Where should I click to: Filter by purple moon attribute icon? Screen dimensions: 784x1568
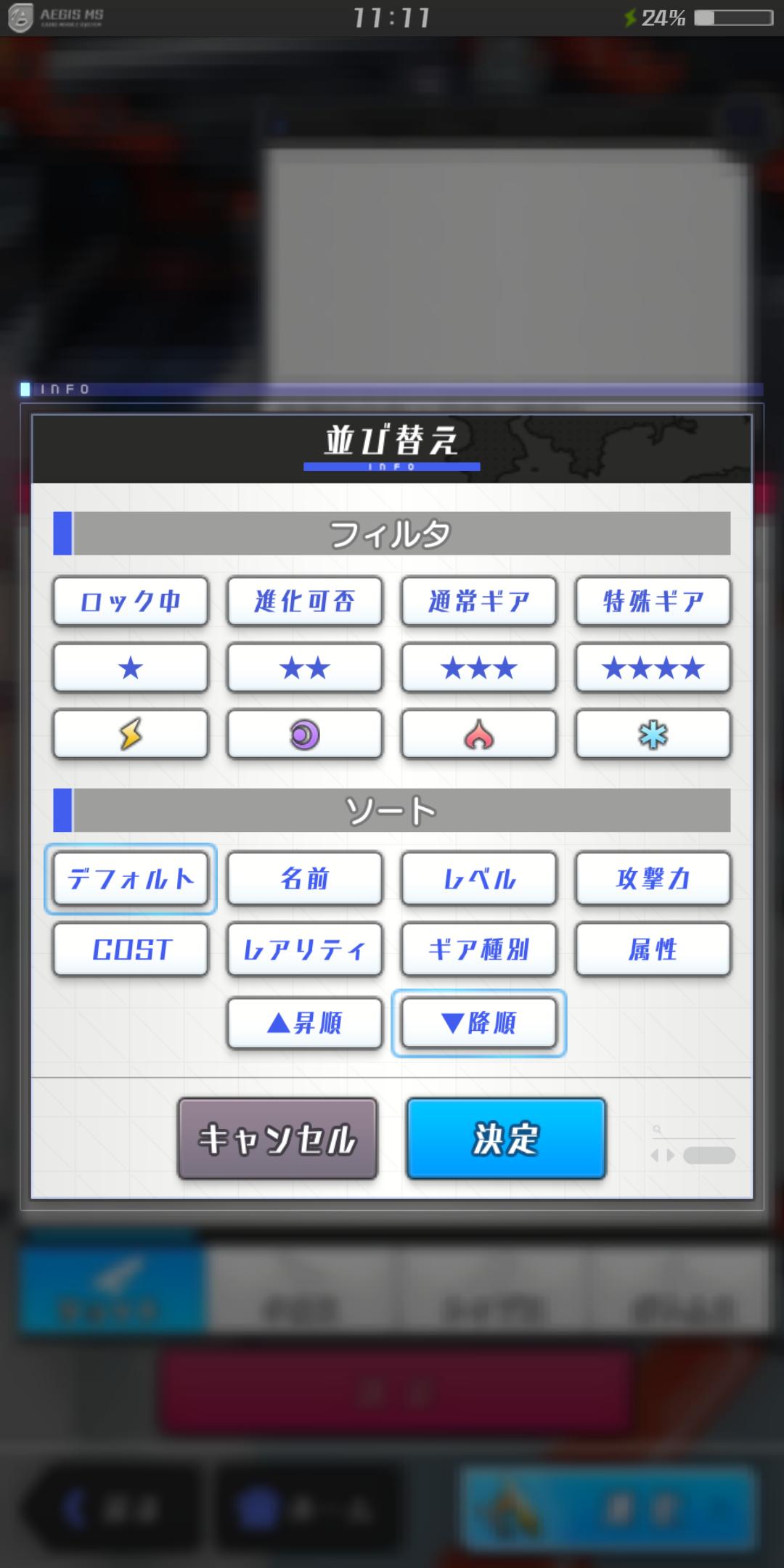point(305,735)
